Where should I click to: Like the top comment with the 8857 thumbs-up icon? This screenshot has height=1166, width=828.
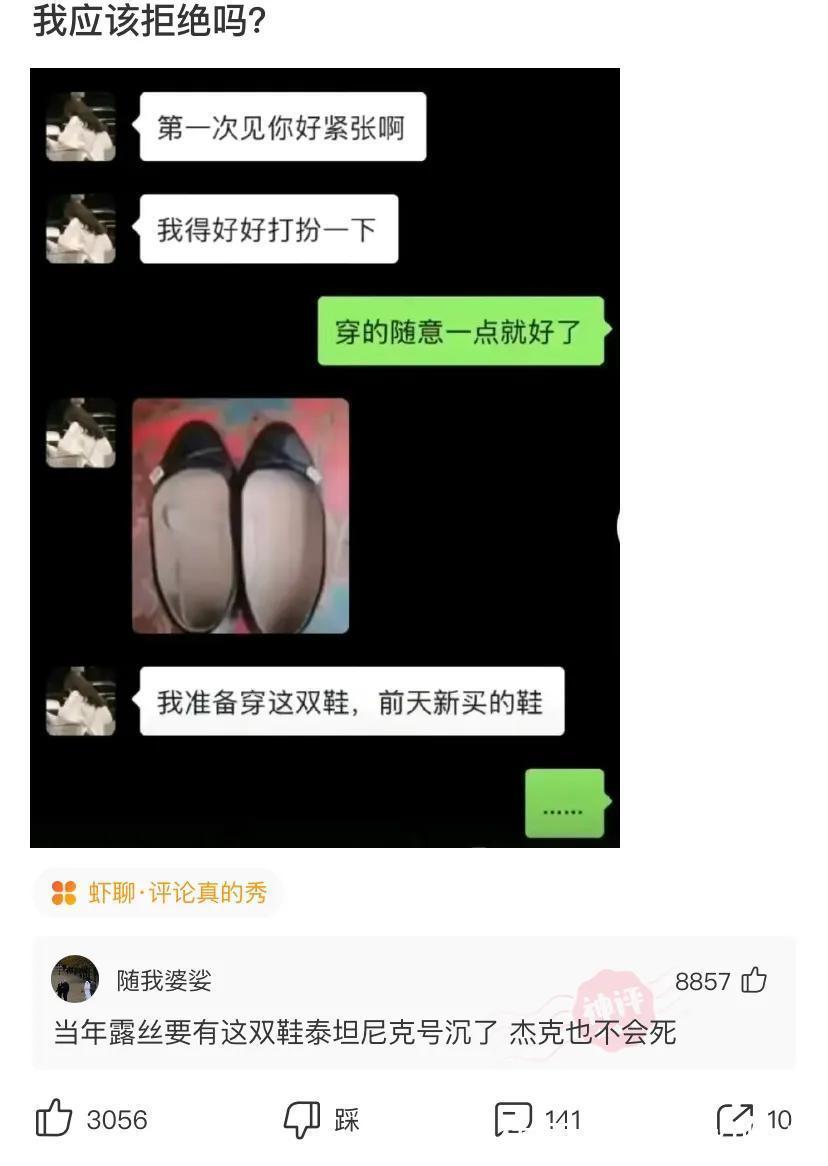(756, 983)
